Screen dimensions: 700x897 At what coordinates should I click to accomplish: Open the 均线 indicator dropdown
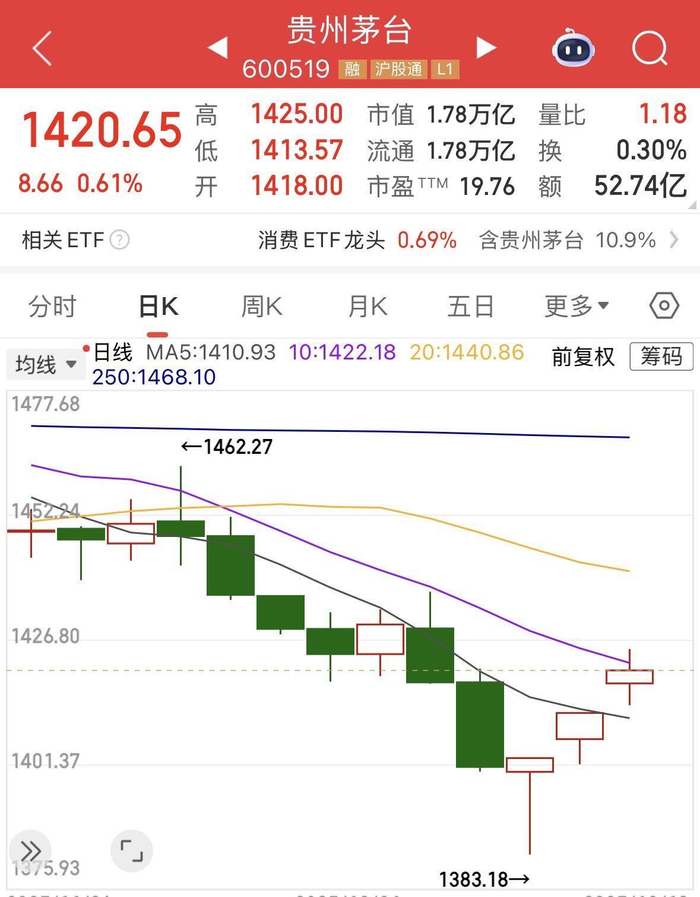(45, 365)
